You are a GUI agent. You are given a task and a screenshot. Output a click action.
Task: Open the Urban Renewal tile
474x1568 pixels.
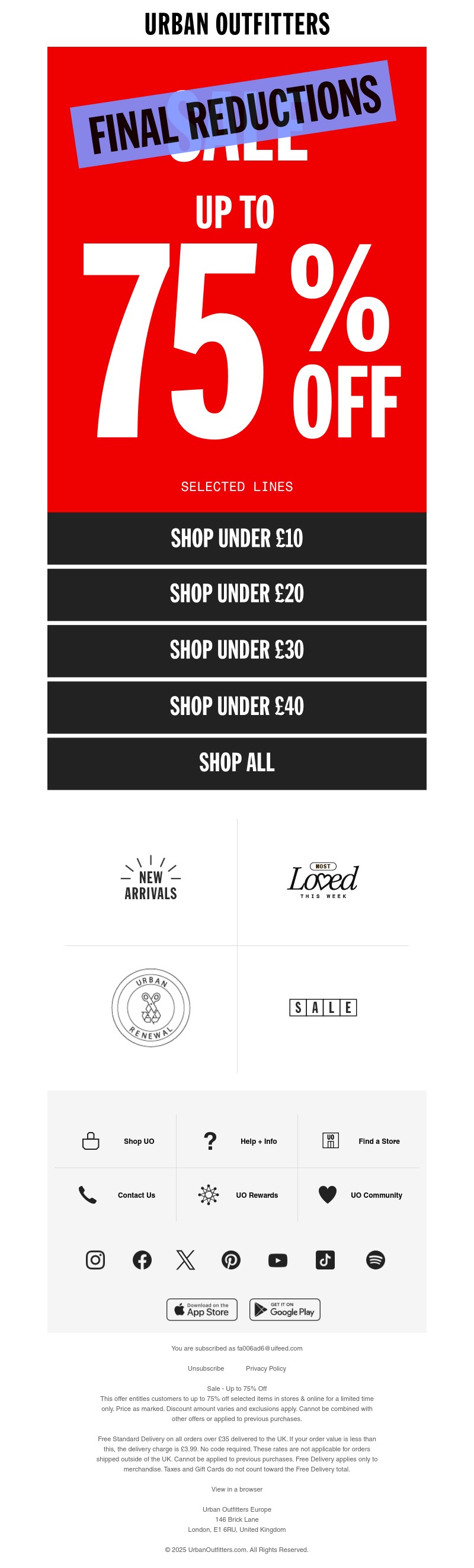coord(151,1008)
